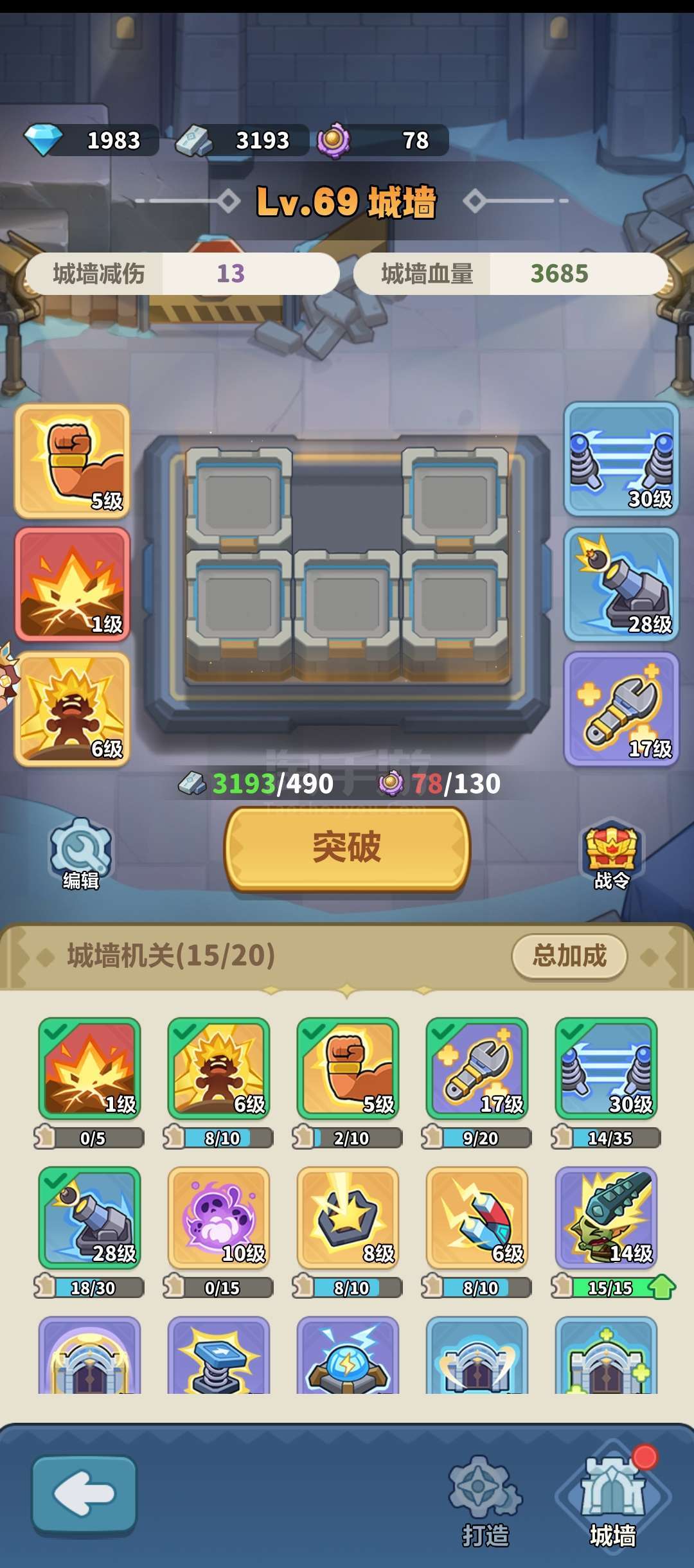Open the 10级 purple poison mechanism
The image size is (694, 1568).
pos(218,1218)
